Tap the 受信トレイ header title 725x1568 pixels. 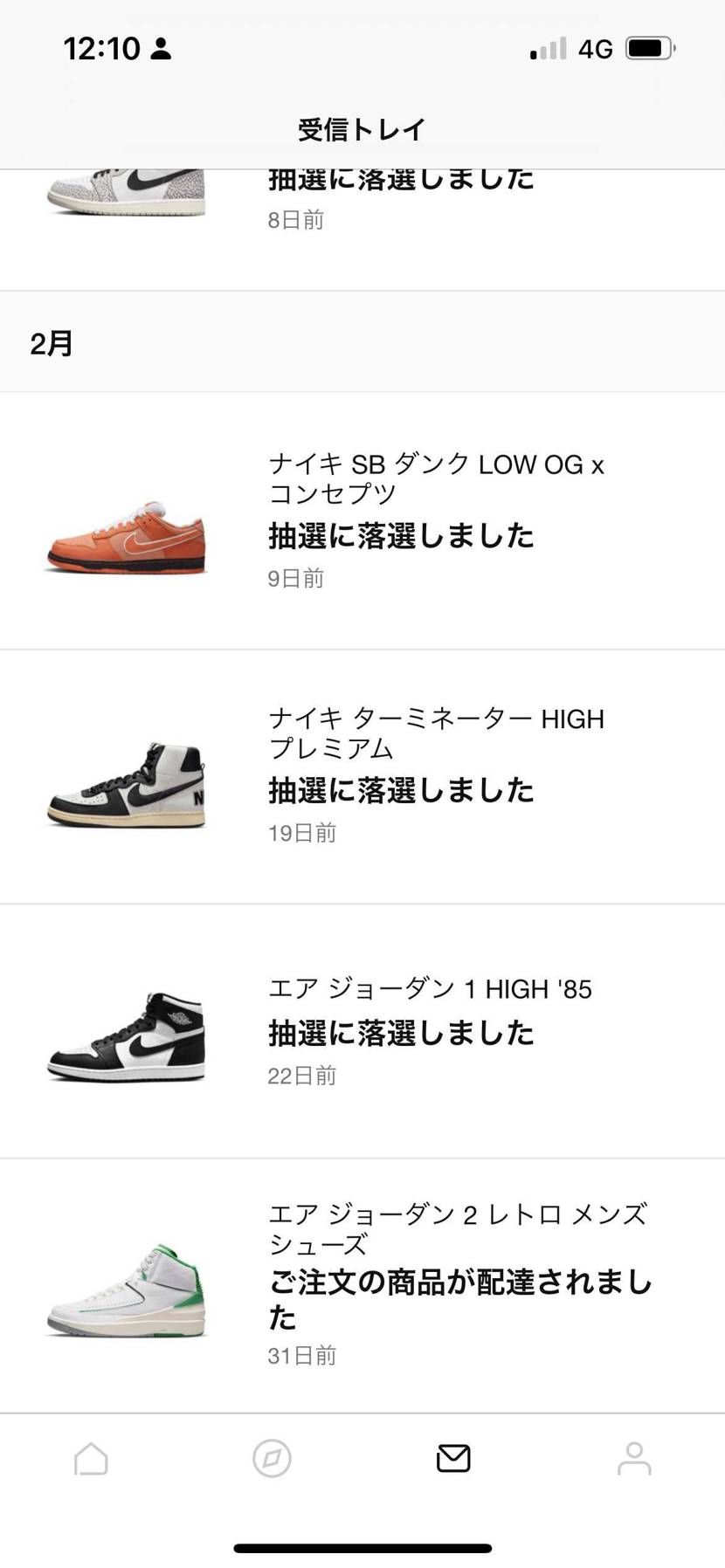tap(362, 127)
